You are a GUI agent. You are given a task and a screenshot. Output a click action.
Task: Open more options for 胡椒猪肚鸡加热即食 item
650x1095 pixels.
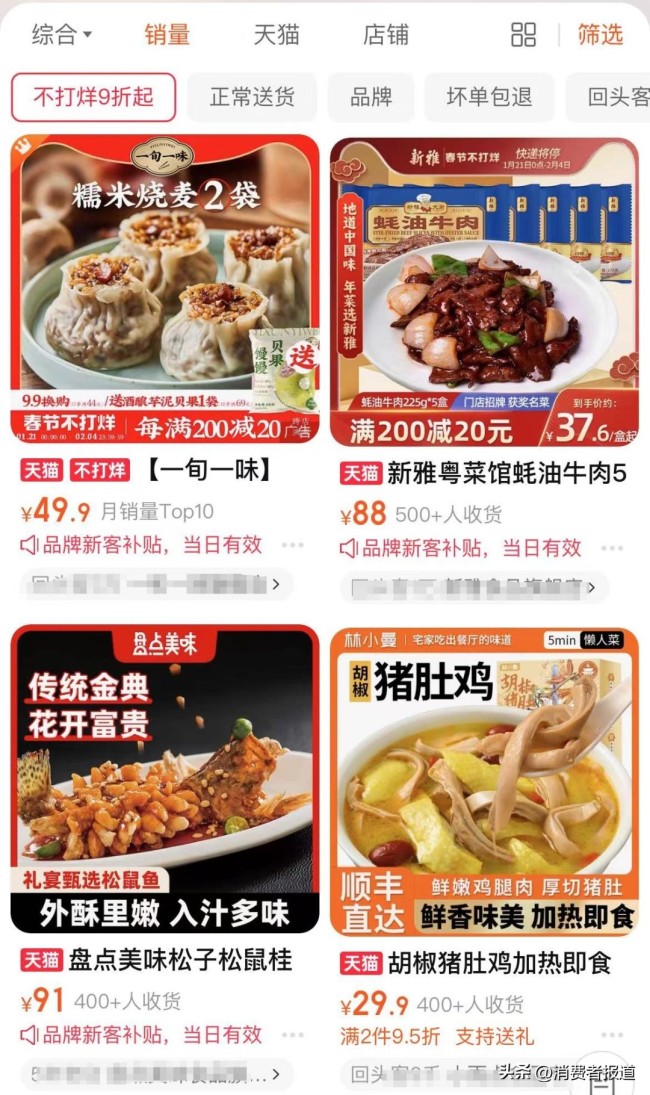click(611, 1034)
